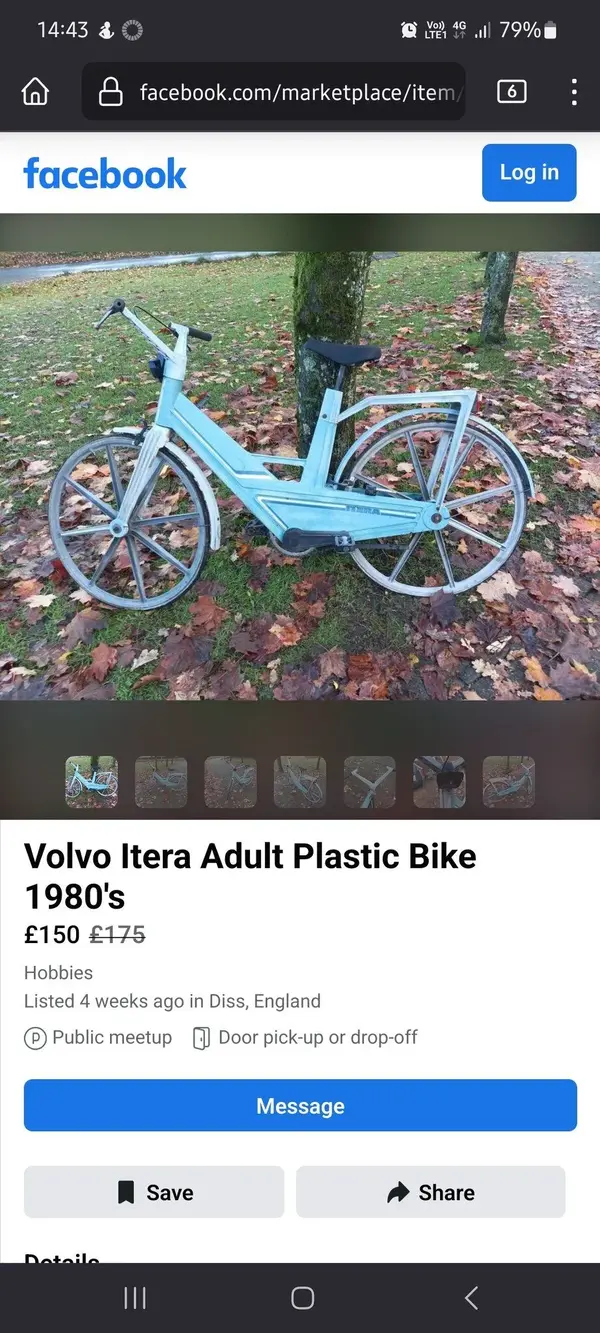Viewport: 600px width, 1333px height.
Task: Select the fourth photo thumbnail
Action: [x=300, y=781]
